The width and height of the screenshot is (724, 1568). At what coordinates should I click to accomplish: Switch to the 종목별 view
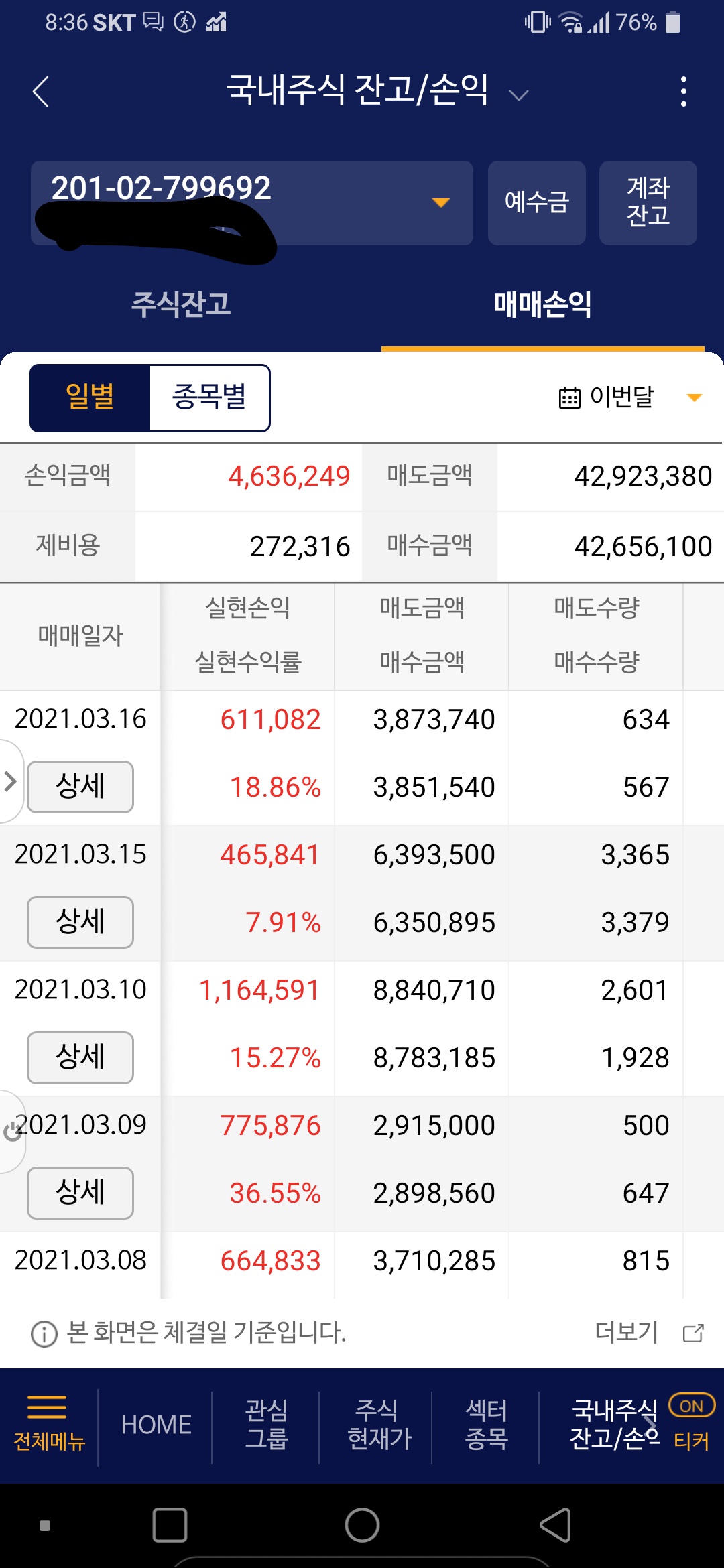pyautogui.click(x=209, y=397)
